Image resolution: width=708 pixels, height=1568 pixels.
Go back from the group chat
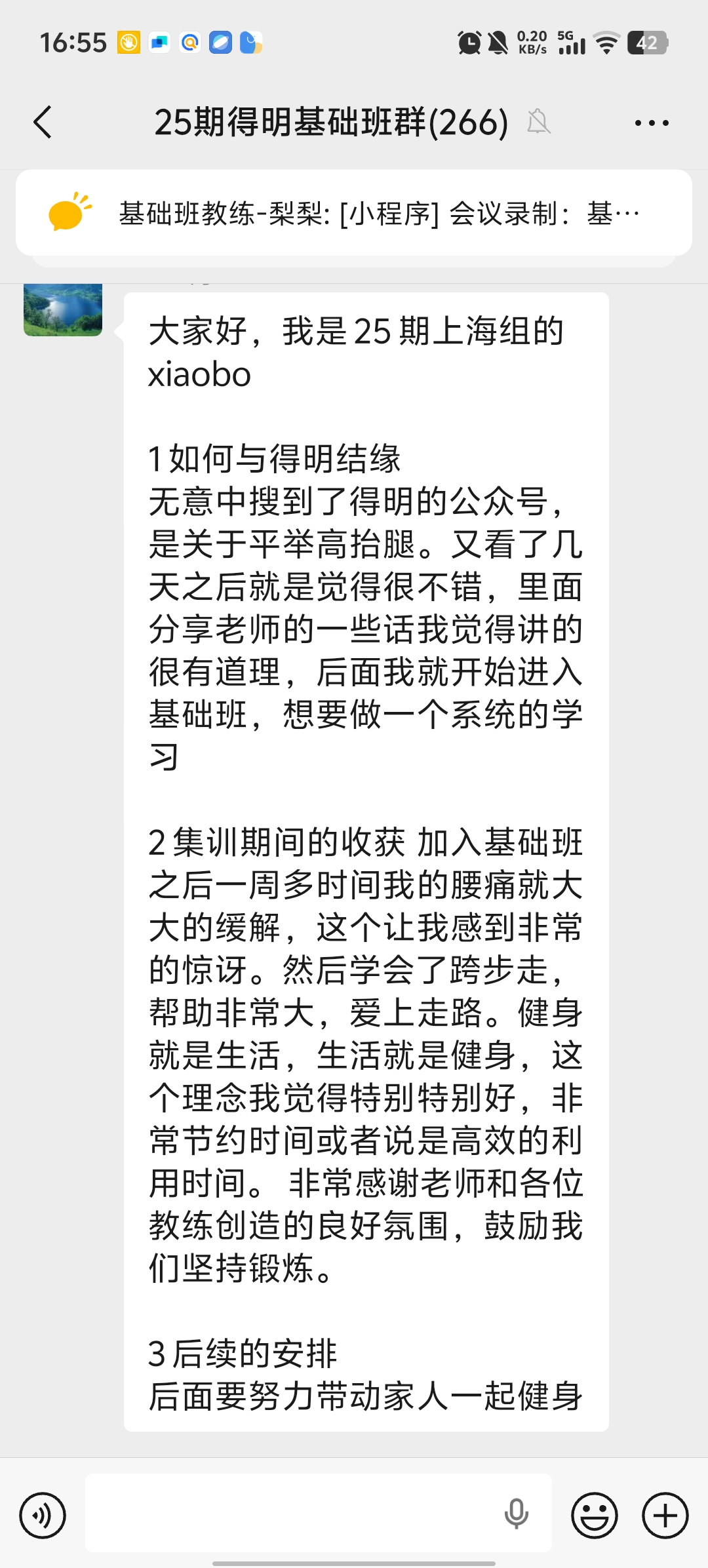[43, 123]
